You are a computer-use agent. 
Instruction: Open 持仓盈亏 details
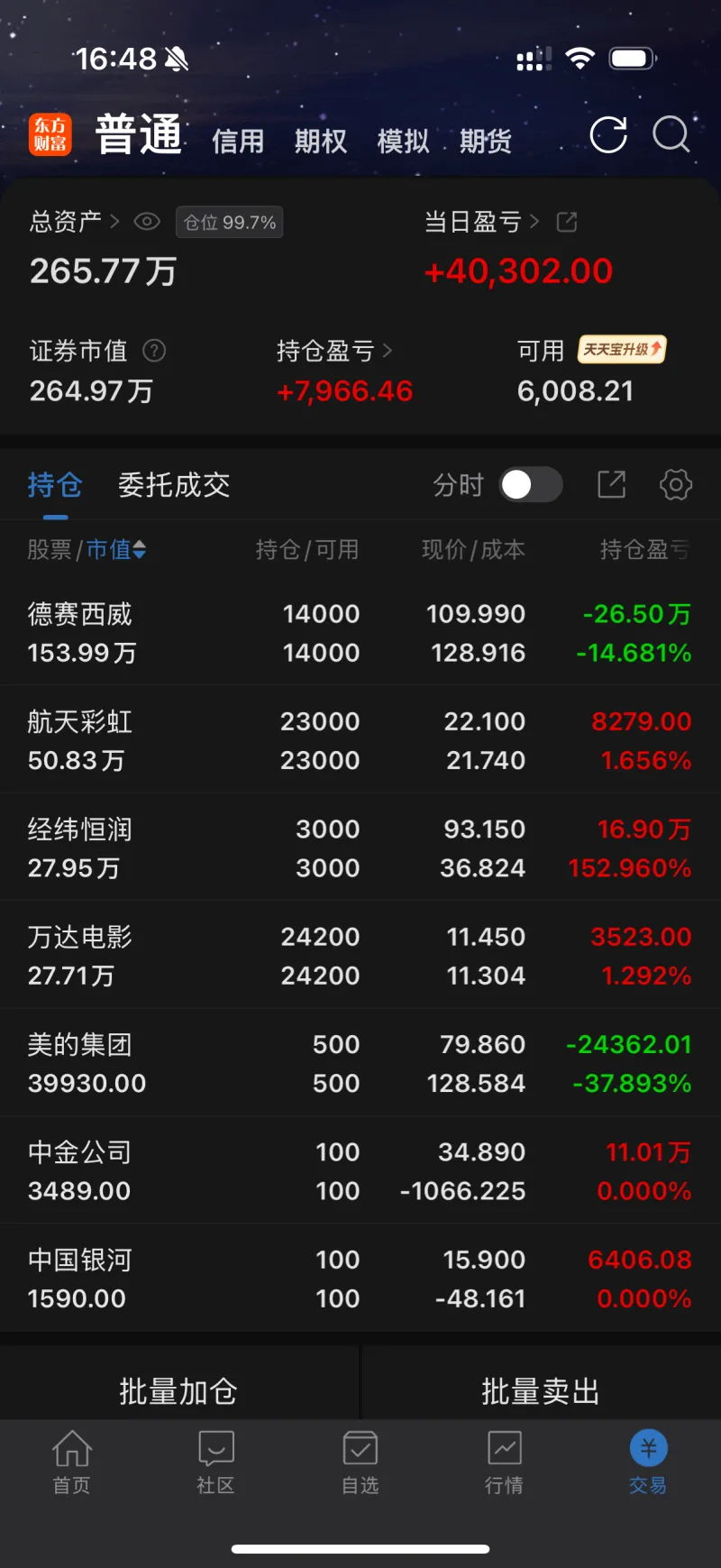tap(333, 351)
